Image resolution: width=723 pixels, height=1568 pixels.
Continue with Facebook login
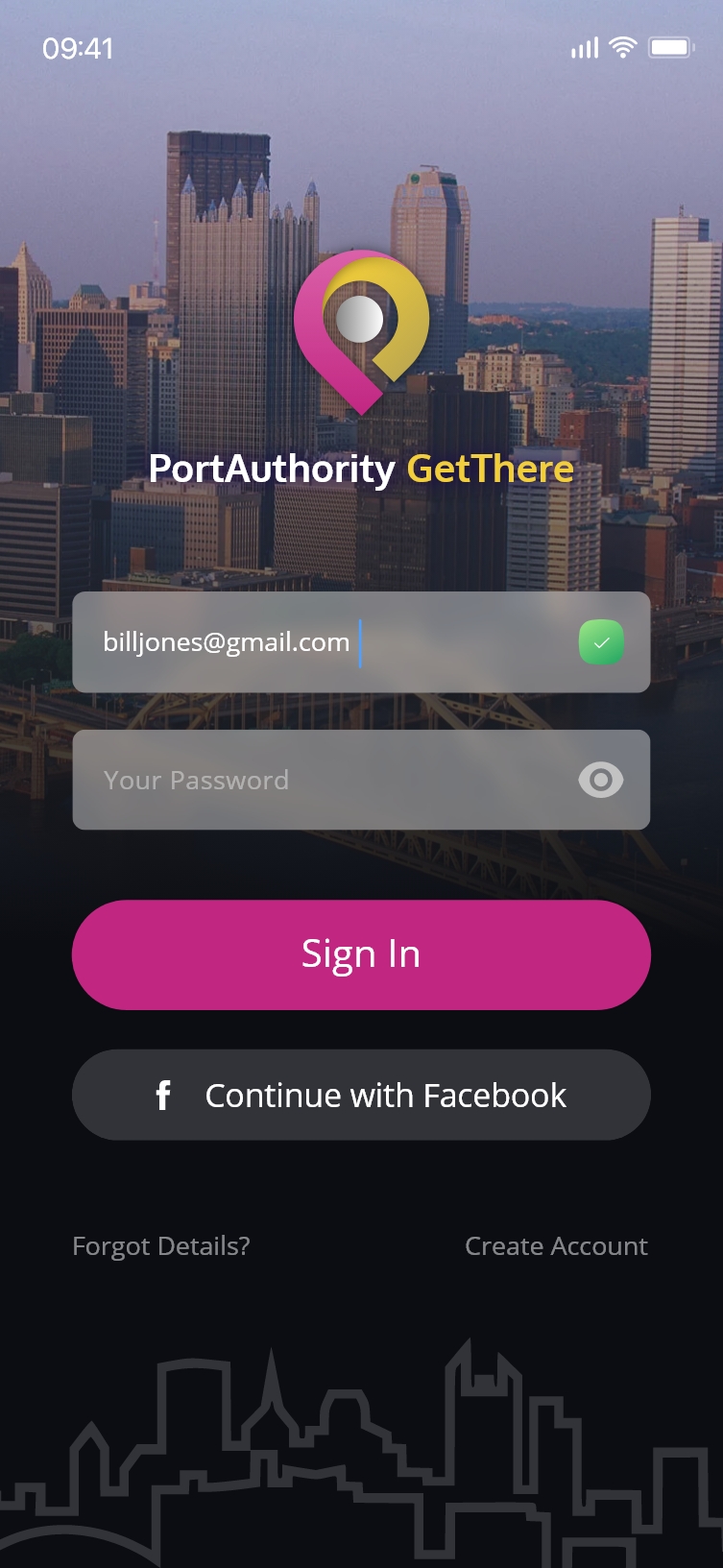pos(361,1095)
